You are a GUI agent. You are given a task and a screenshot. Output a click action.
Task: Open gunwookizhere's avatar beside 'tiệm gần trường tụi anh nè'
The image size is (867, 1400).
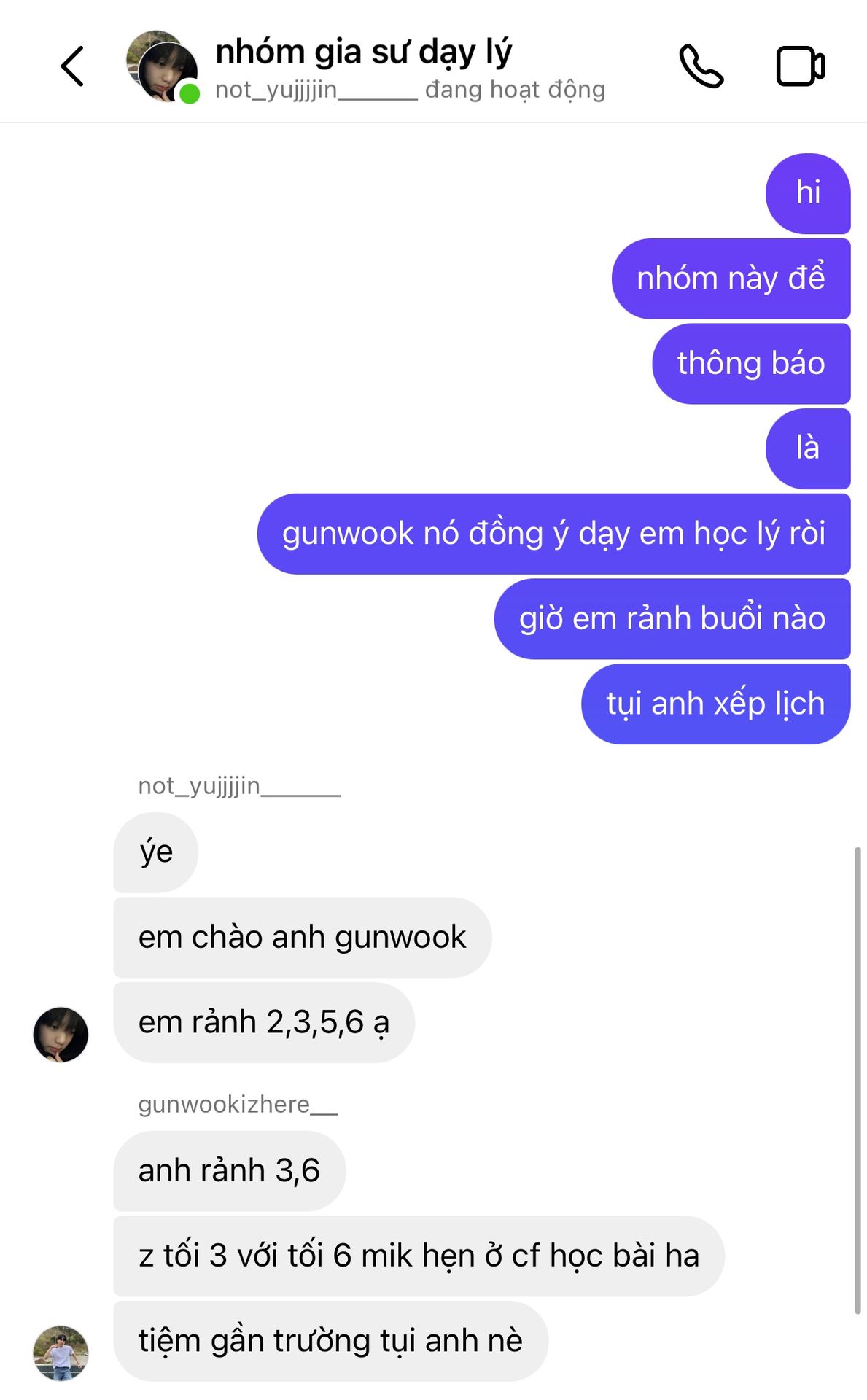61,1353
